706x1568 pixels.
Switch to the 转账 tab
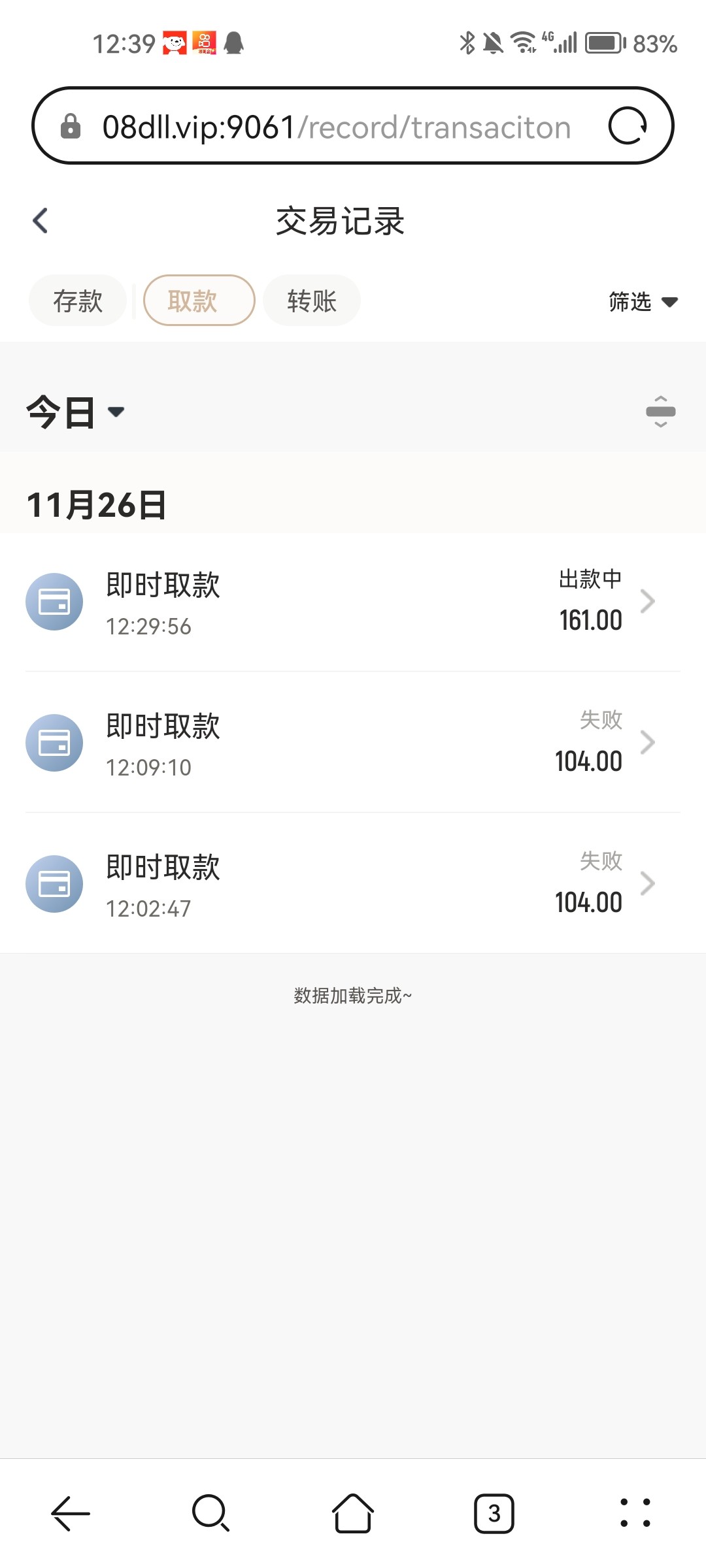coord(312,301)
